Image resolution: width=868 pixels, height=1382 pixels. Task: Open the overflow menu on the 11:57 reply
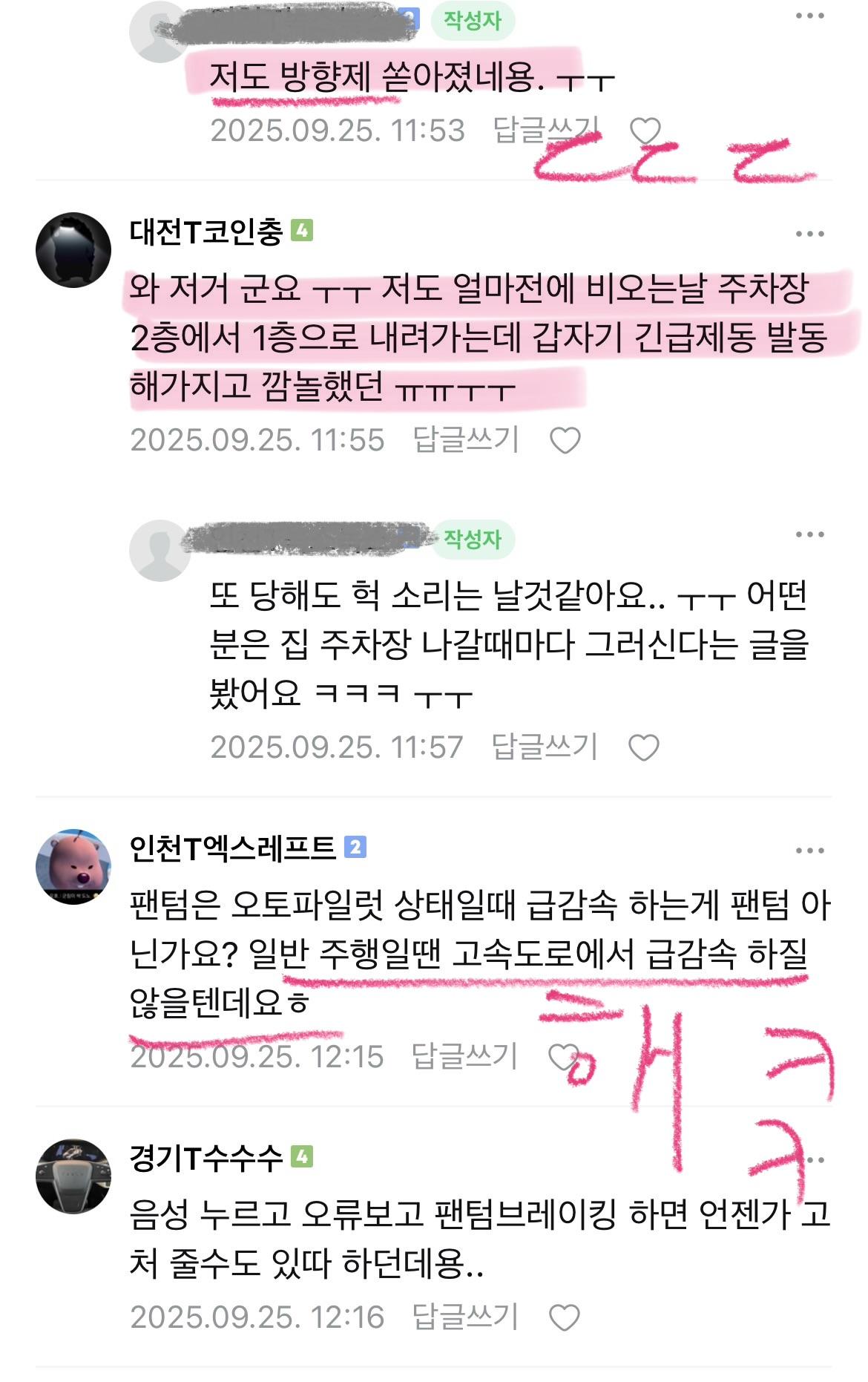coord(809,534)
